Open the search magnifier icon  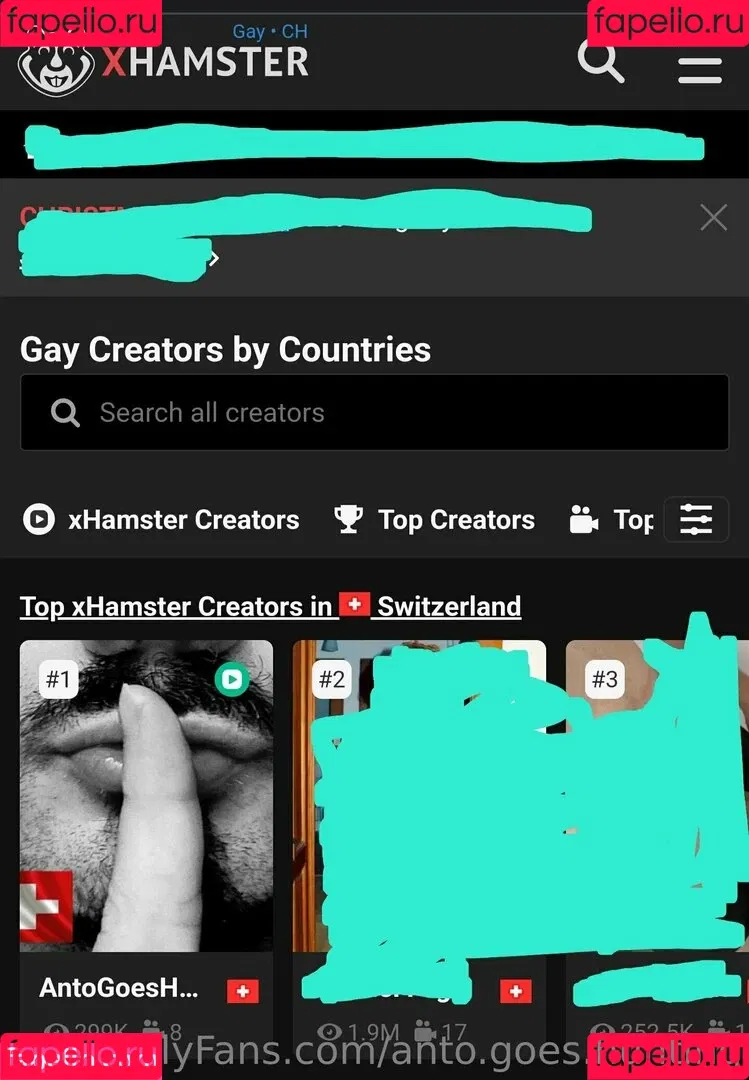point(601,63)
